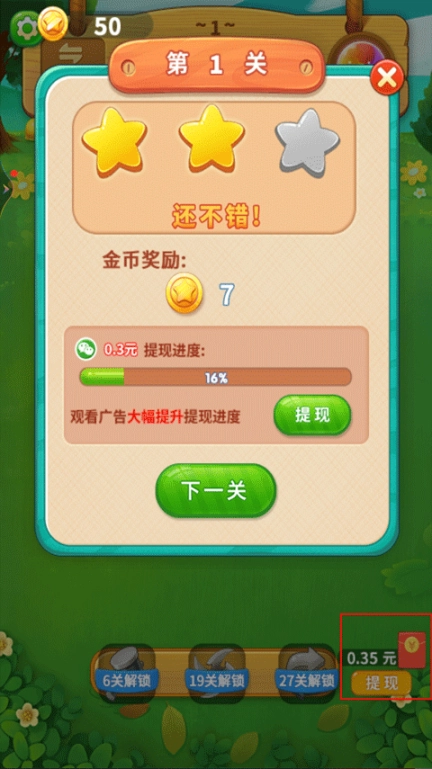Image resolution: width=432 pixels, height=769 pixels.
Task: Tap the arrow tool locked until 27关
Action: (x=307, y=673)
